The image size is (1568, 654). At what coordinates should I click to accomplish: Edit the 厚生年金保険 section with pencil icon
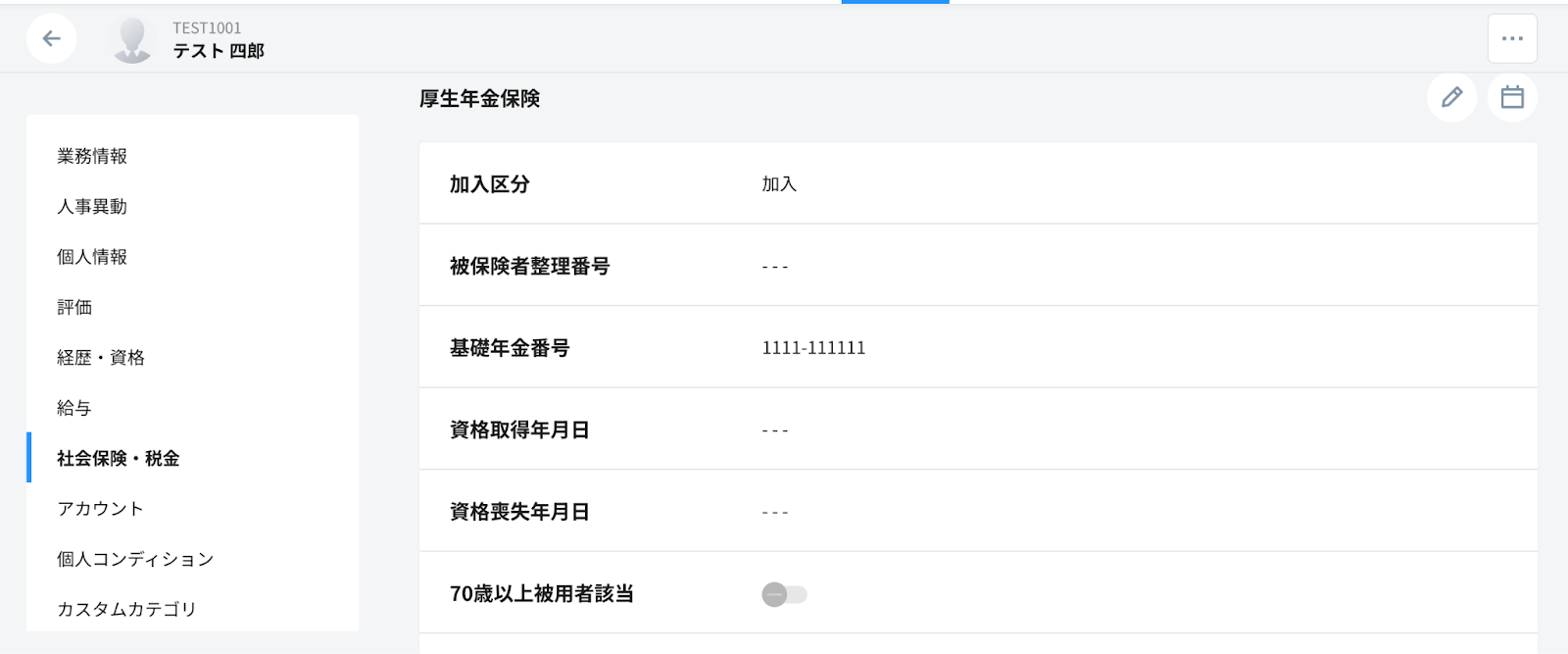1451,97
